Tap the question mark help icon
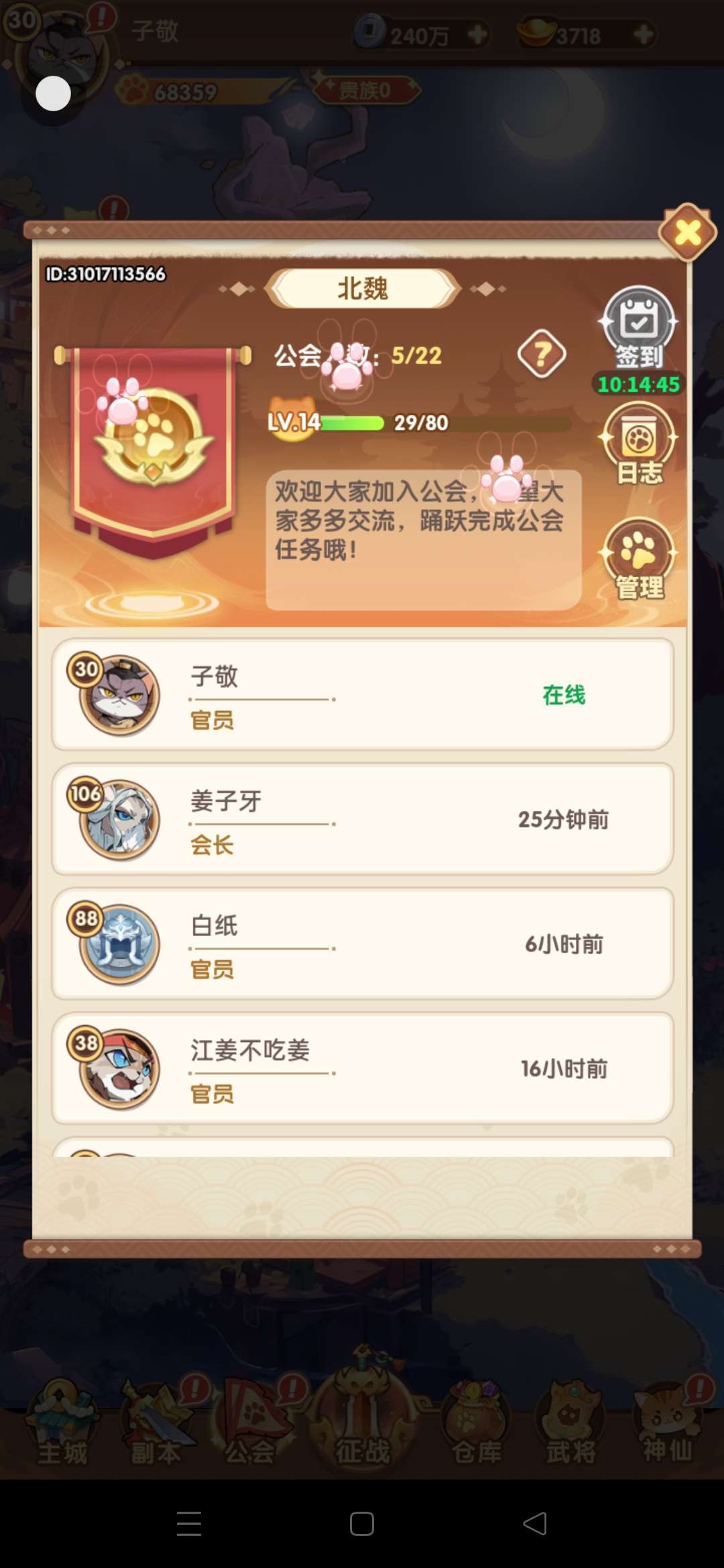 [542, 354]
